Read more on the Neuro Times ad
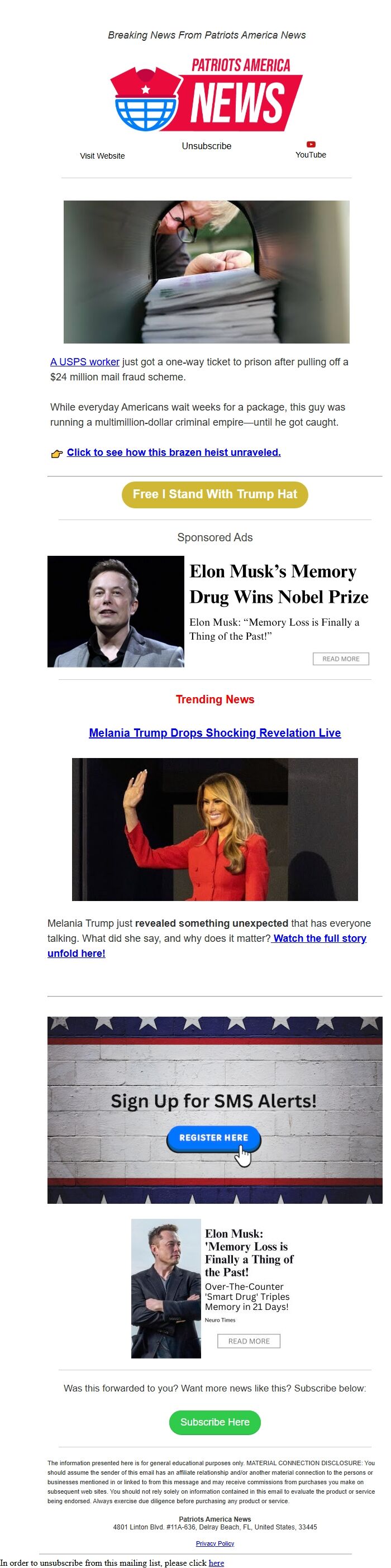This screenshot has height=1568, width=391. (249, 1340)
